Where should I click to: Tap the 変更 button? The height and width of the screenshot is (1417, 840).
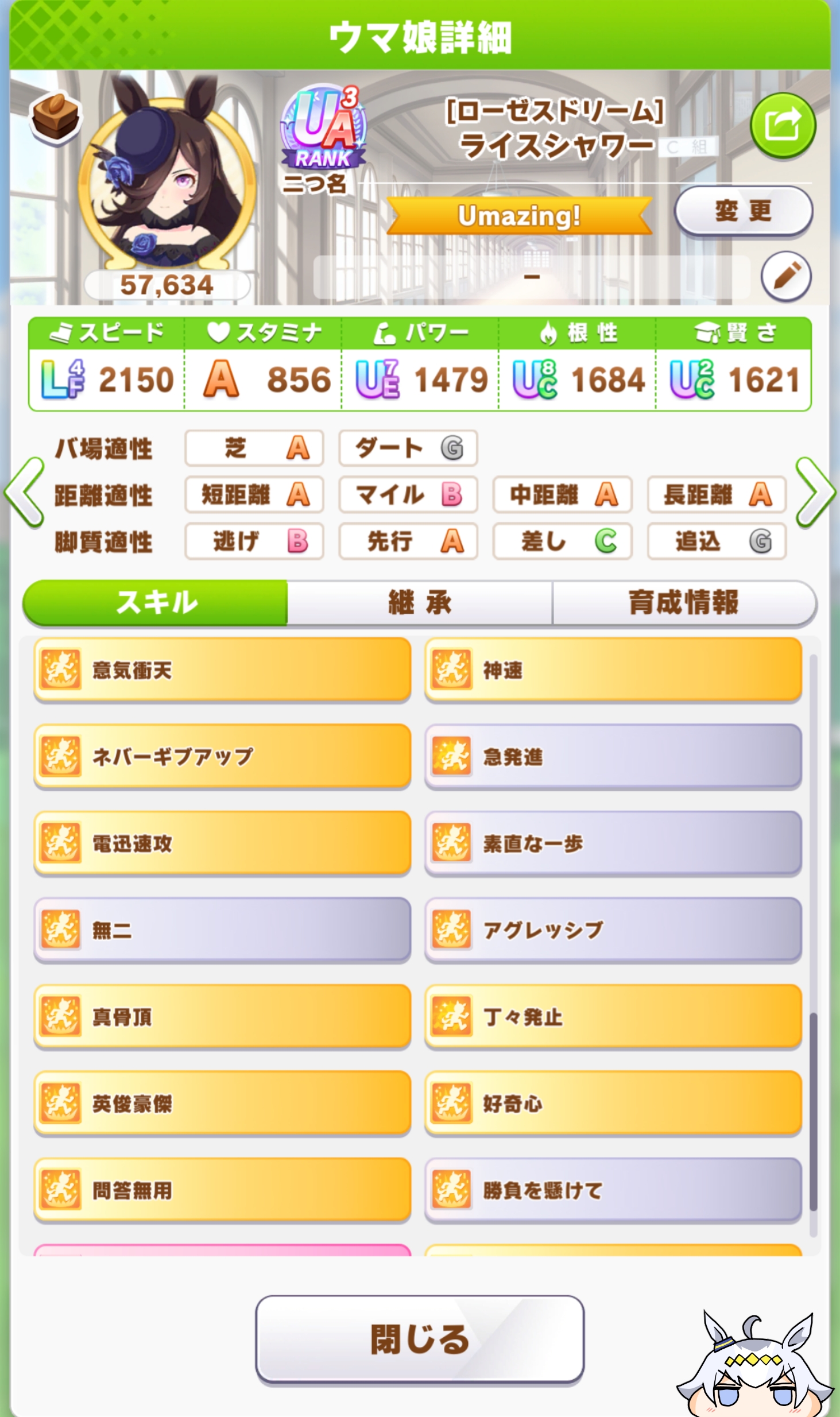pos(743,211)
